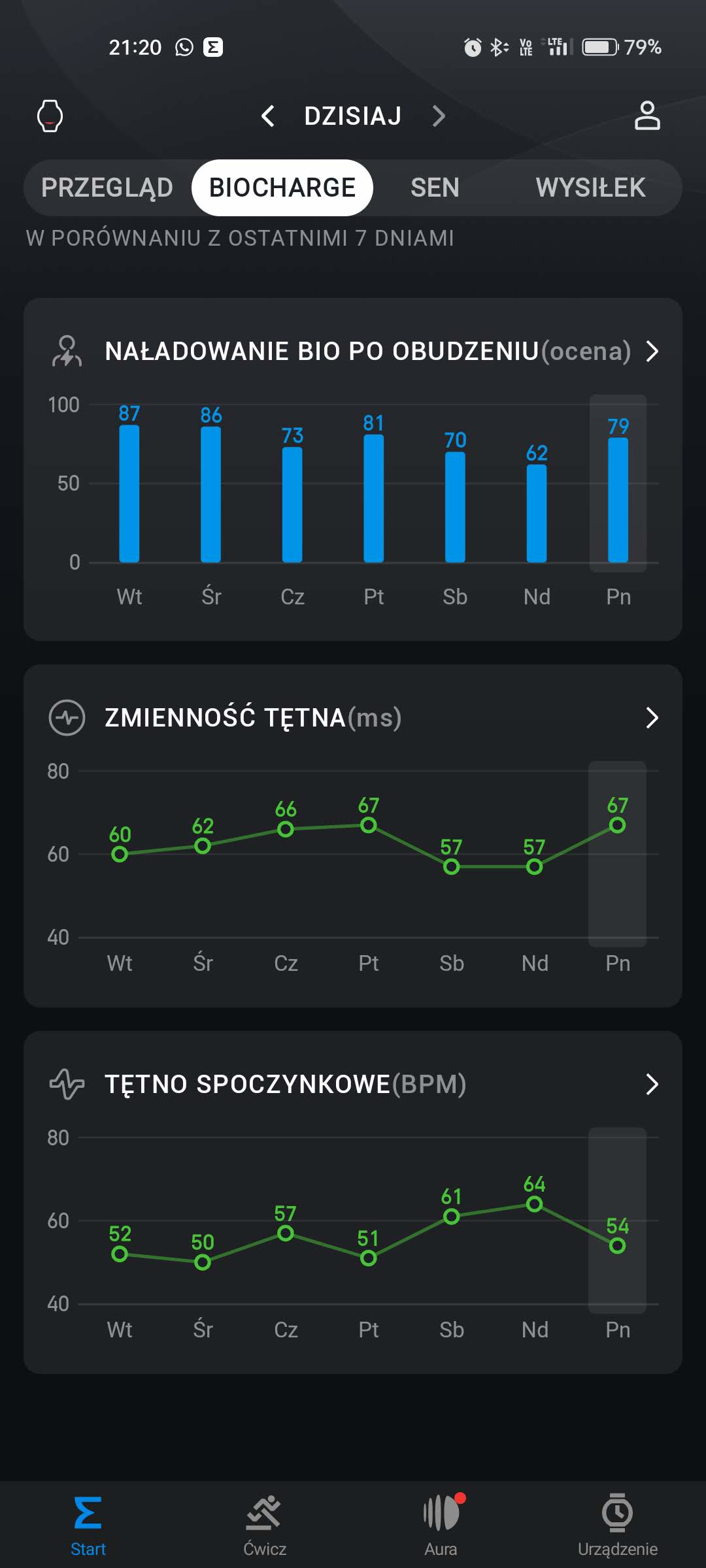Expand ZMIENNOŚĆ TĘTNA chart details
This screenshot has height=1568, width=706.
(x=652, y=717)
